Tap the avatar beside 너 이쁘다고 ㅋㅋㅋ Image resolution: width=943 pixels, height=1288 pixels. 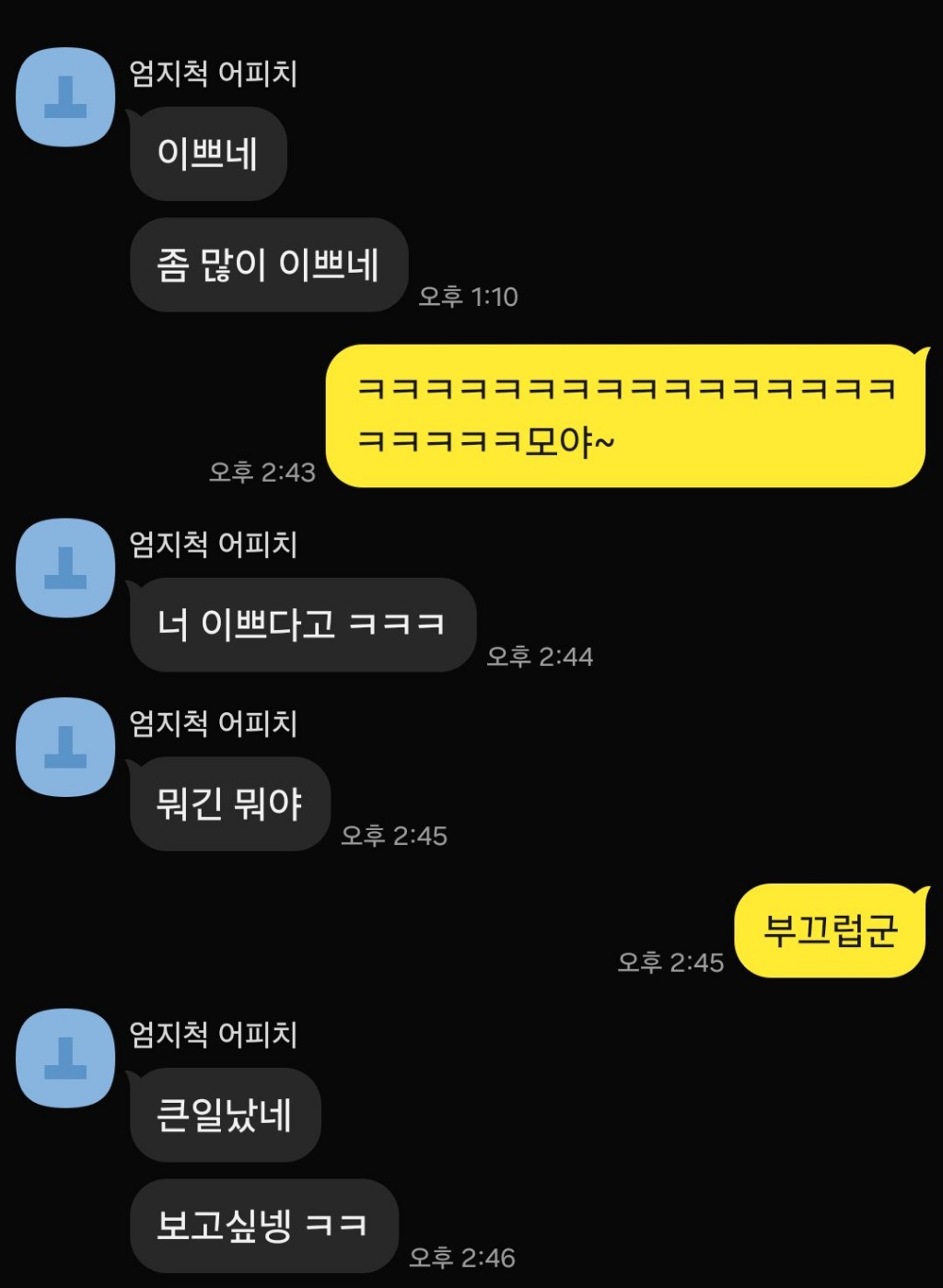click(x=65, y=568)
